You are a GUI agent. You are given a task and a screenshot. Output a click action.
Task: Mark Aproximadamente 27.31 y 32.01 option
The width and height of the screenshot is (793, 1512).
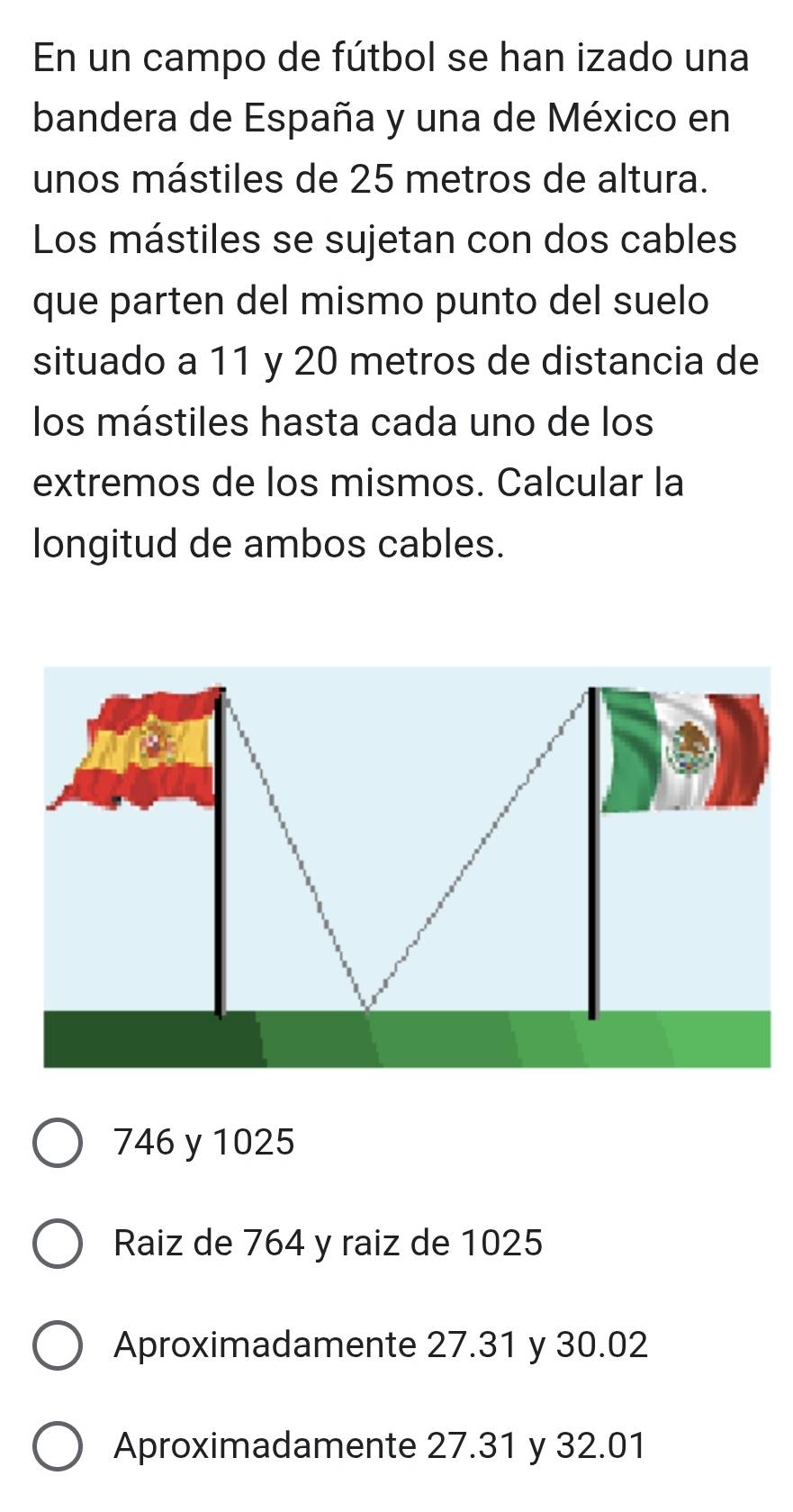[59, 1446]
